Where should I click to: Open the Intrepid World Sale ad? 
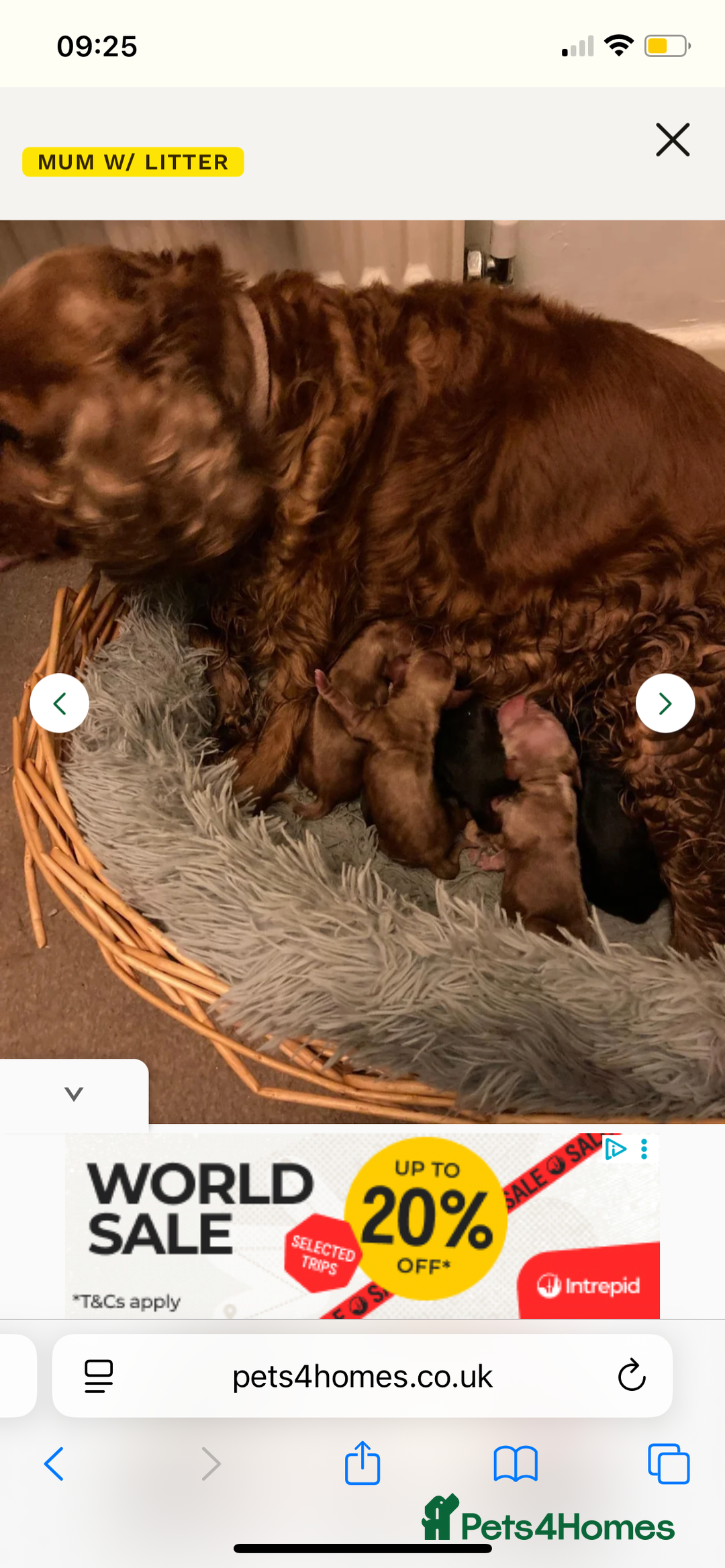click(x=362, y=1226)
